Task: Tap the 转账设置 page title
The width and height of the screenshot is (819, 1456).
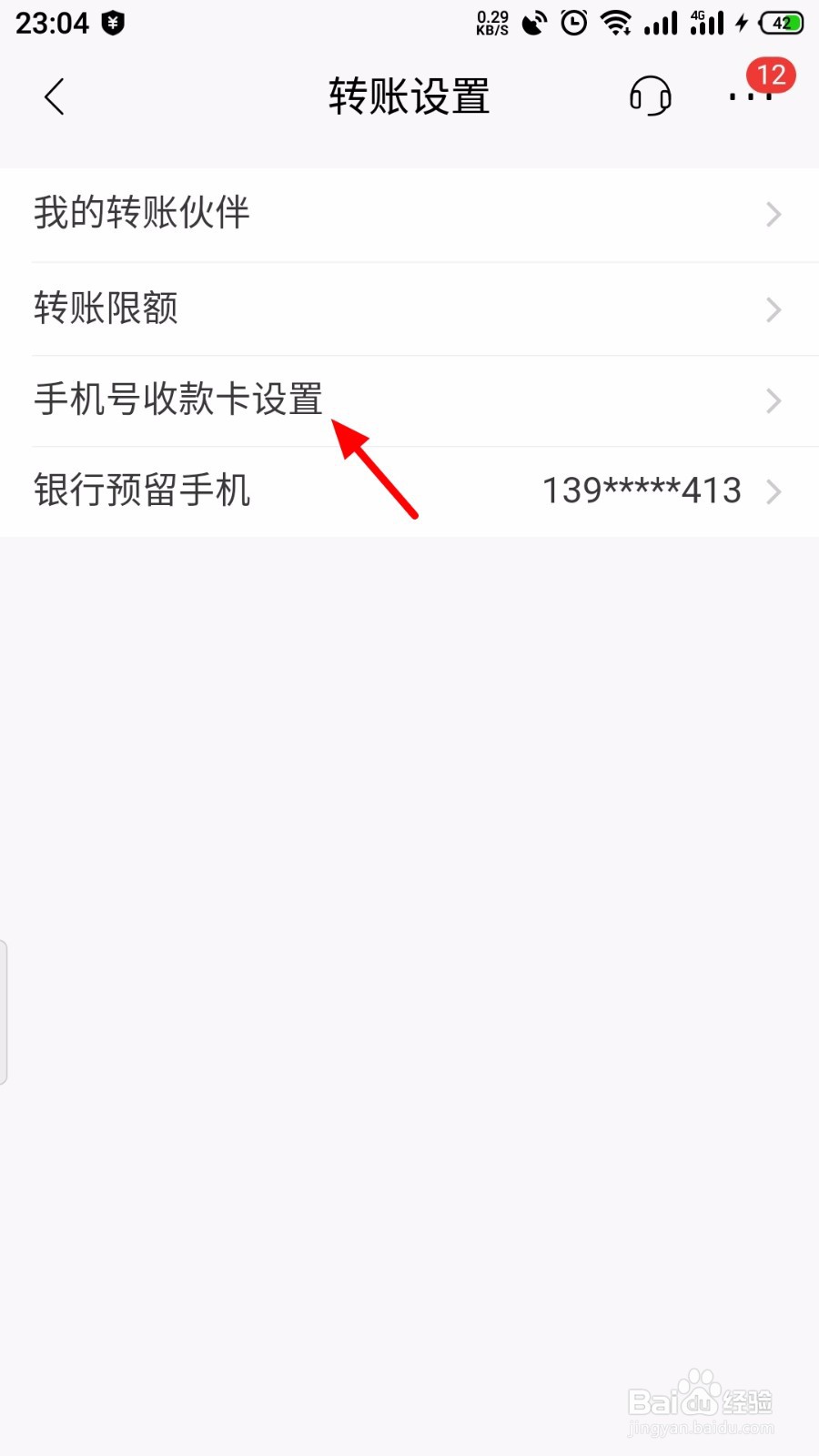Action: coord(409,96)
